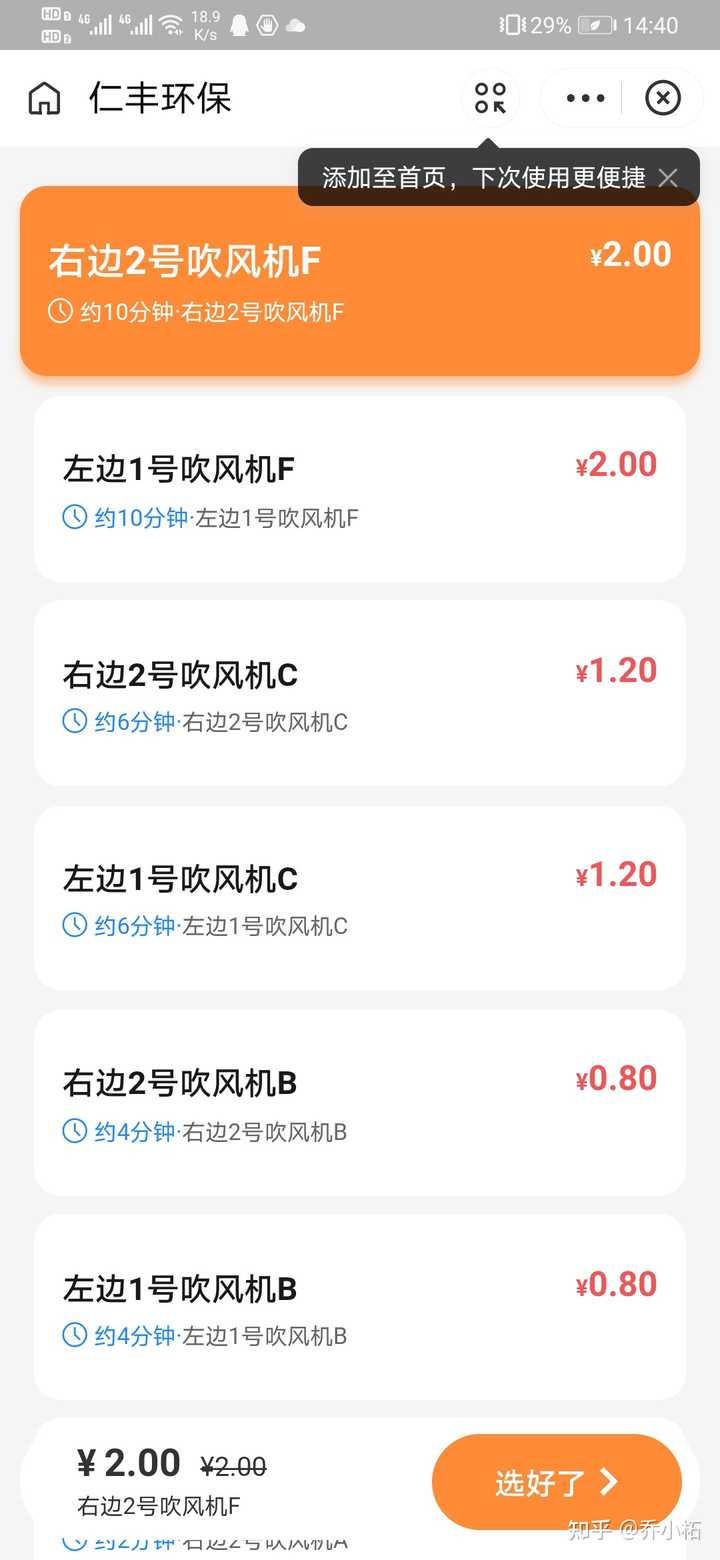This screenshot has width=720, height=1560.
Task: Go to the mini program home icon
Action: (x=44, y=98)
